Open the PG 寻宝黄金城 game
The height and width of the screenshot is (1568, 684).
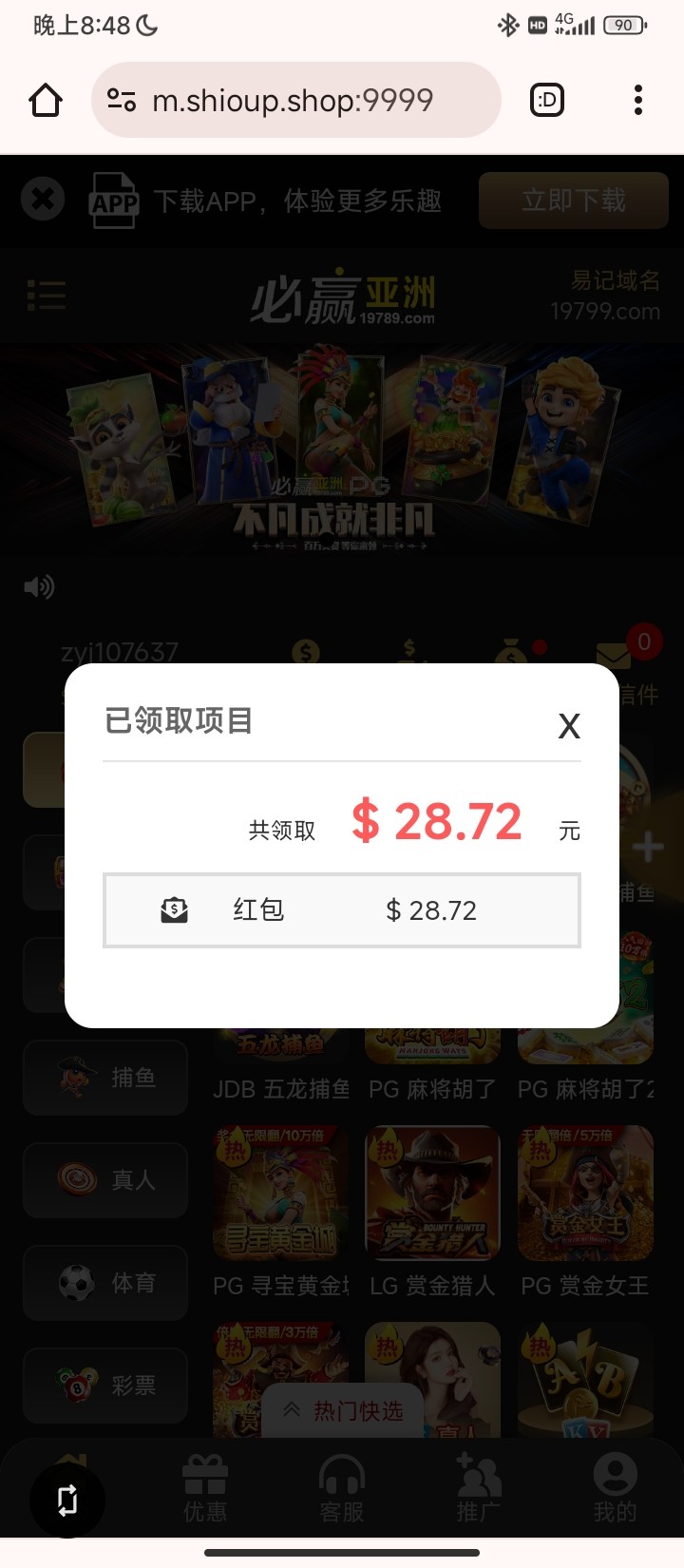pyautogui.click(x=280, y=1194)
